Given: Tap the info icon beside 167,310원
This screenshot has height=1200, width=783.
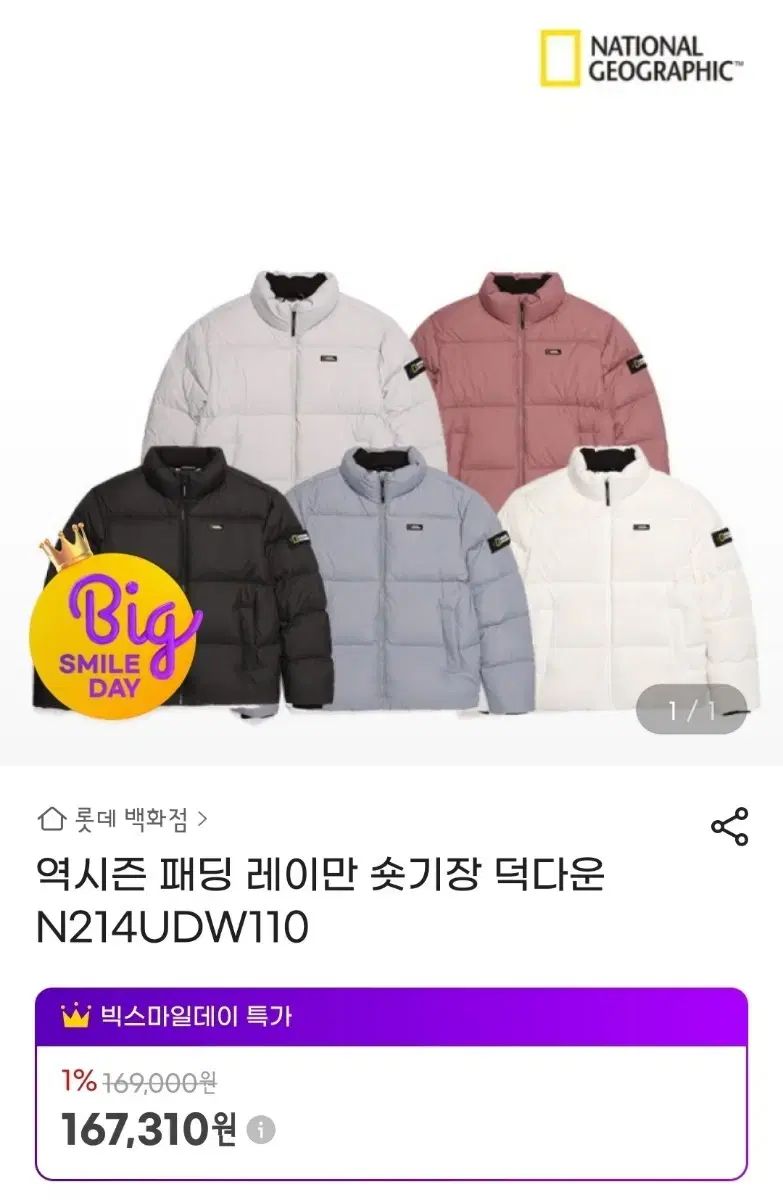Looking at the screenshot, I should click(261, 1131).
